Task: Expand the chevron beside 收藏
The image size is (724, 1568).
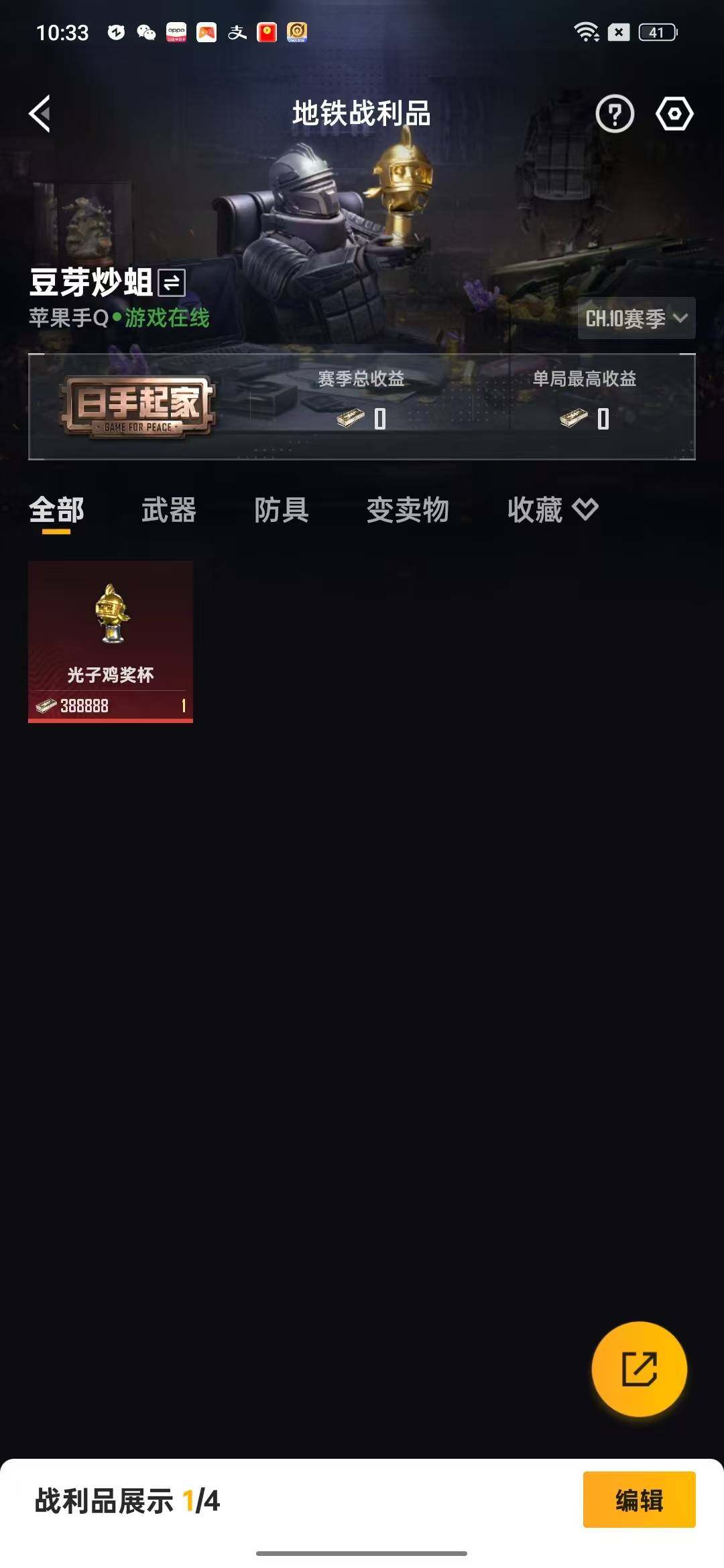Action: tap(585, 511)
